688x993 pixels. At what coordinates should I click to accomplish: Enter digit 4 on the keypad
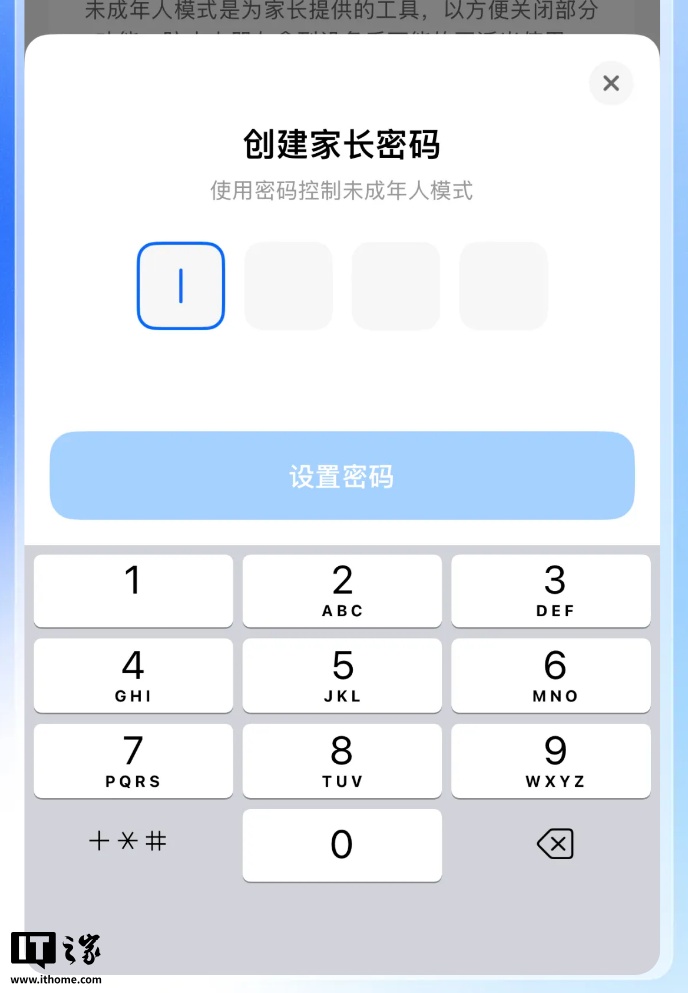(x=133, y=676)
